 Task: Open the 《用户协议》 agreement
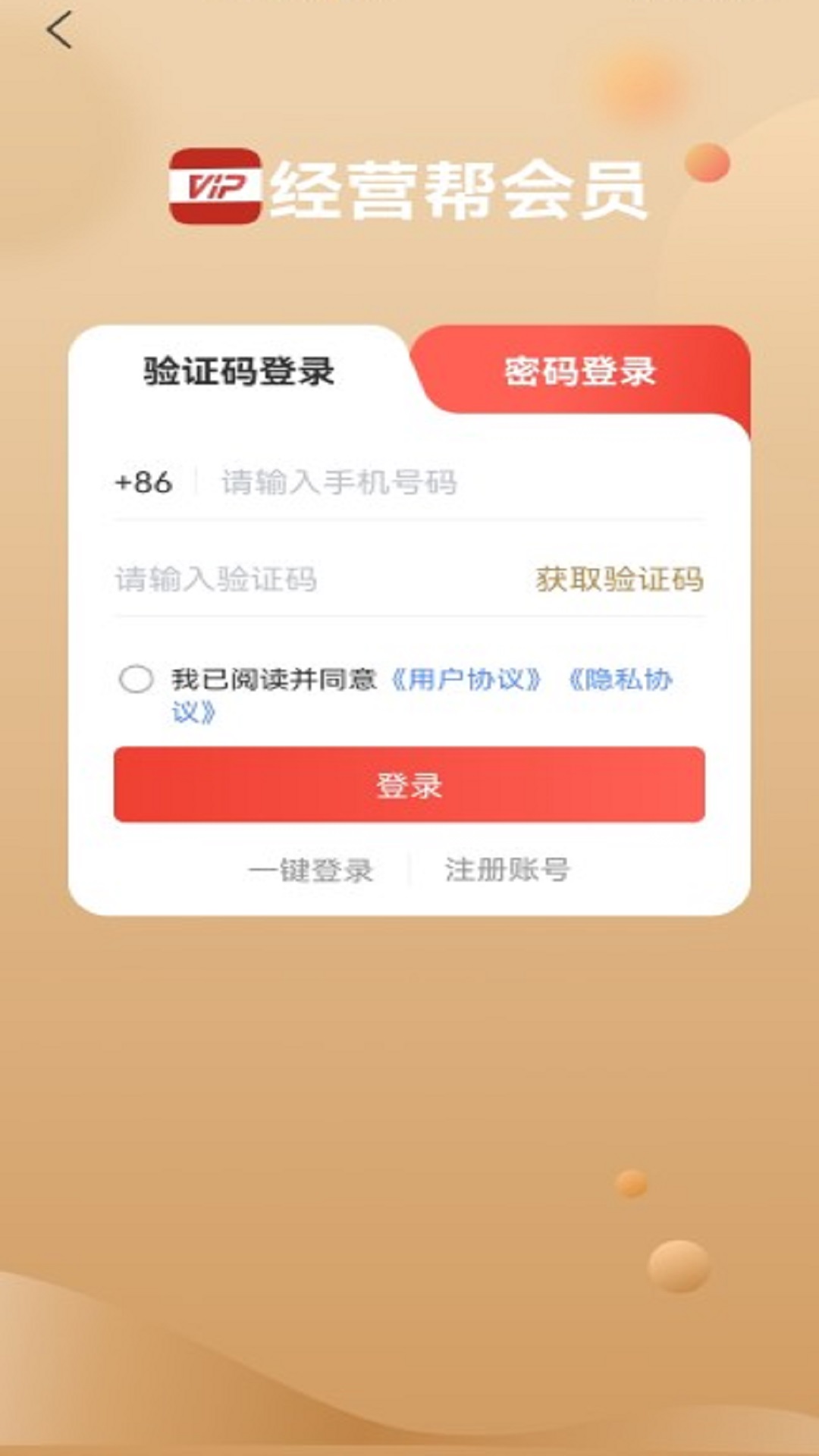[x=468, y=680]
